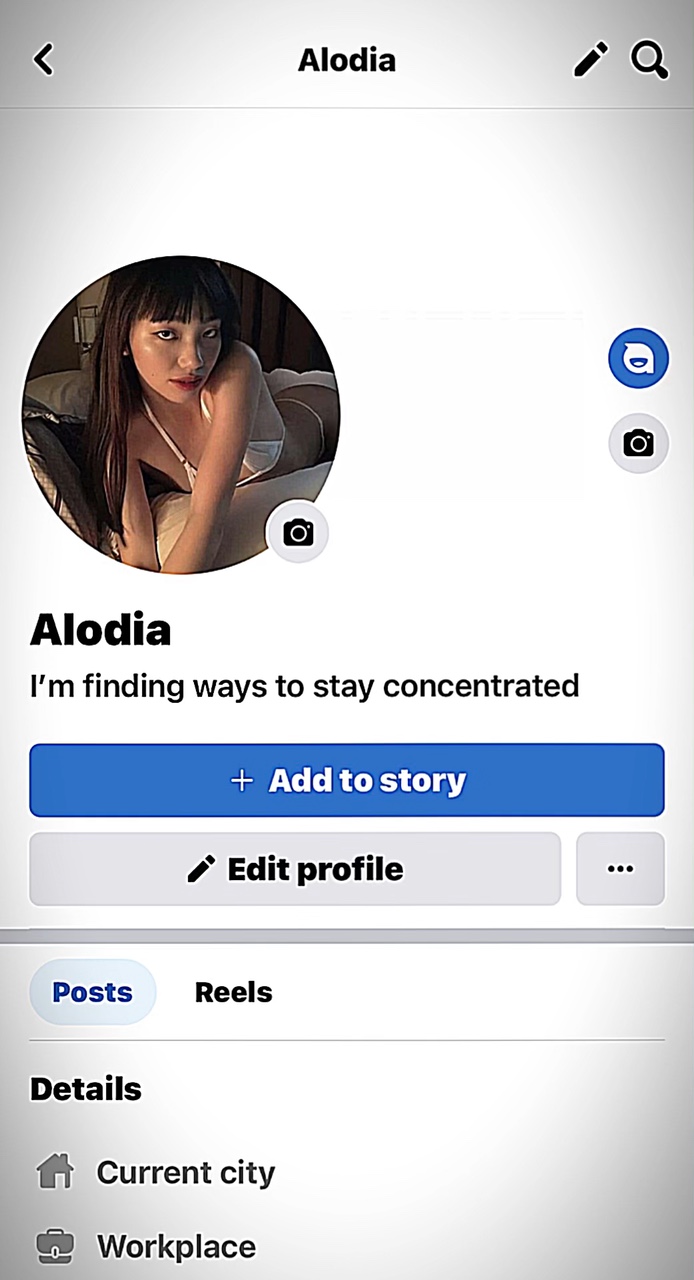Viewport: 694px width, 1280px height.
Task: Tap the pencil edit icon in header
Action: (590, 60)
